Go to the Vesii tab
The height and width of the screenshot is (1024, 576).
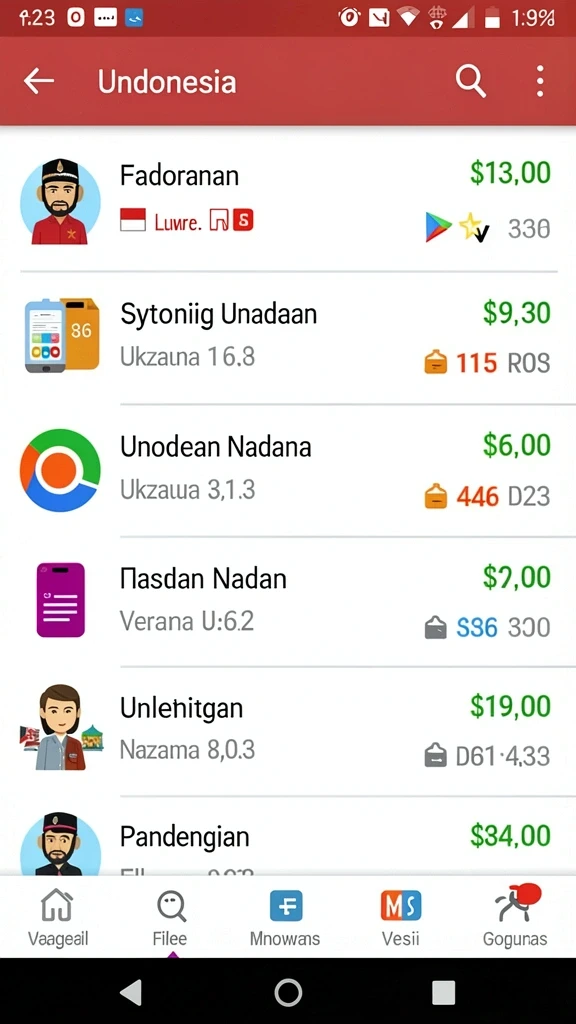(x=400, y=918)
